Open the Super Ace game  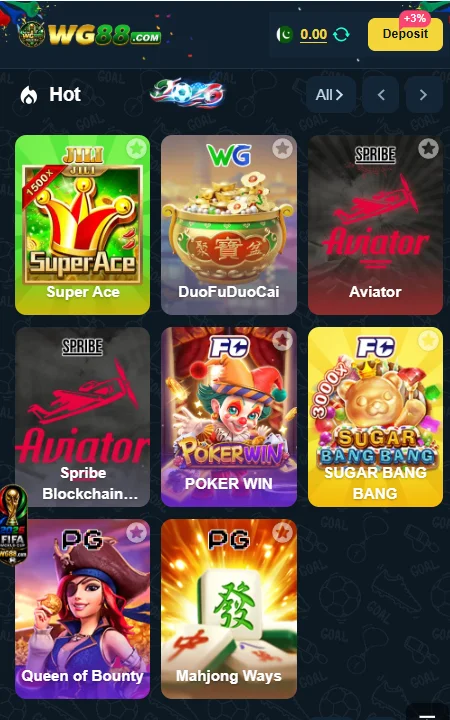pos(83,225)
